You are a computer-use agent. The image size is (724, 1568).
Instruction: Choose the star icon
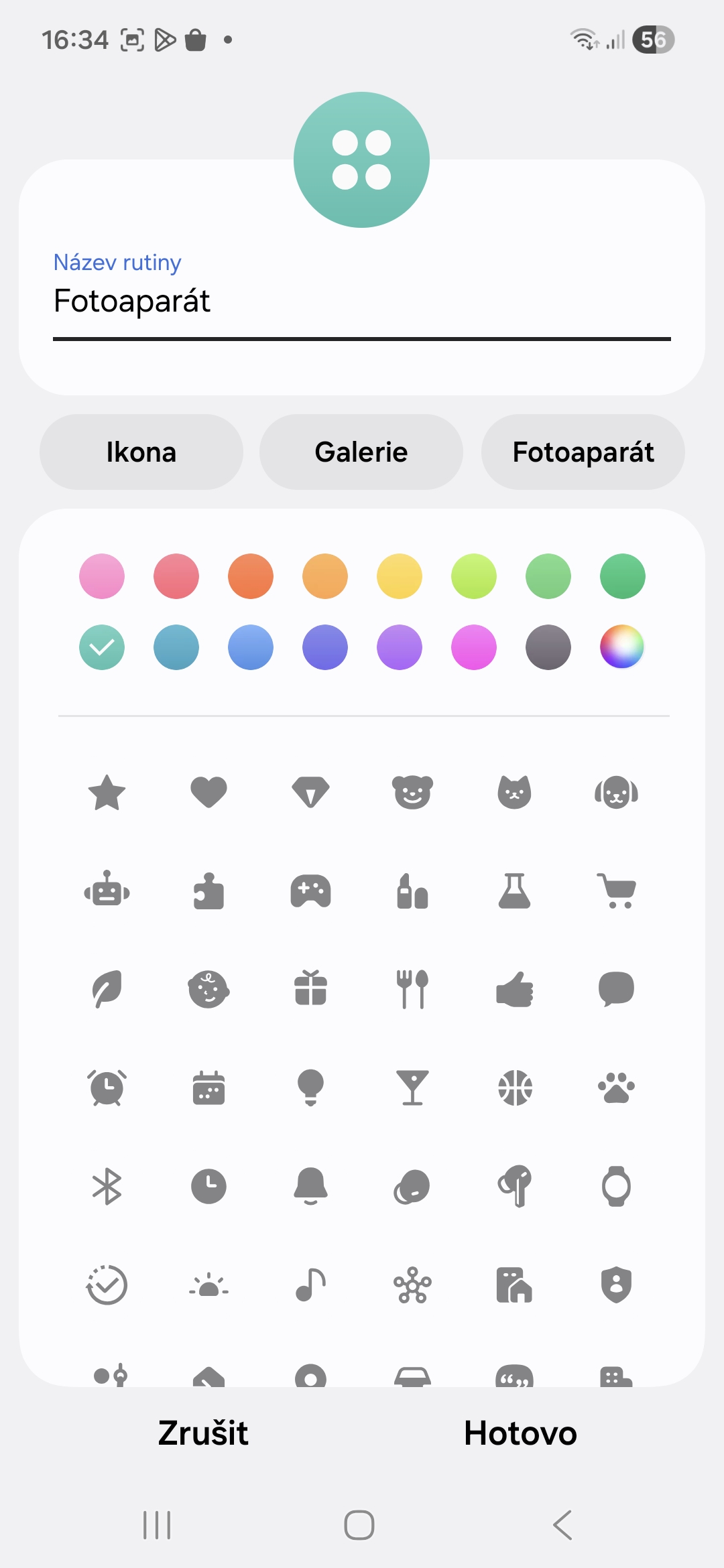click(x=107, y=793)
